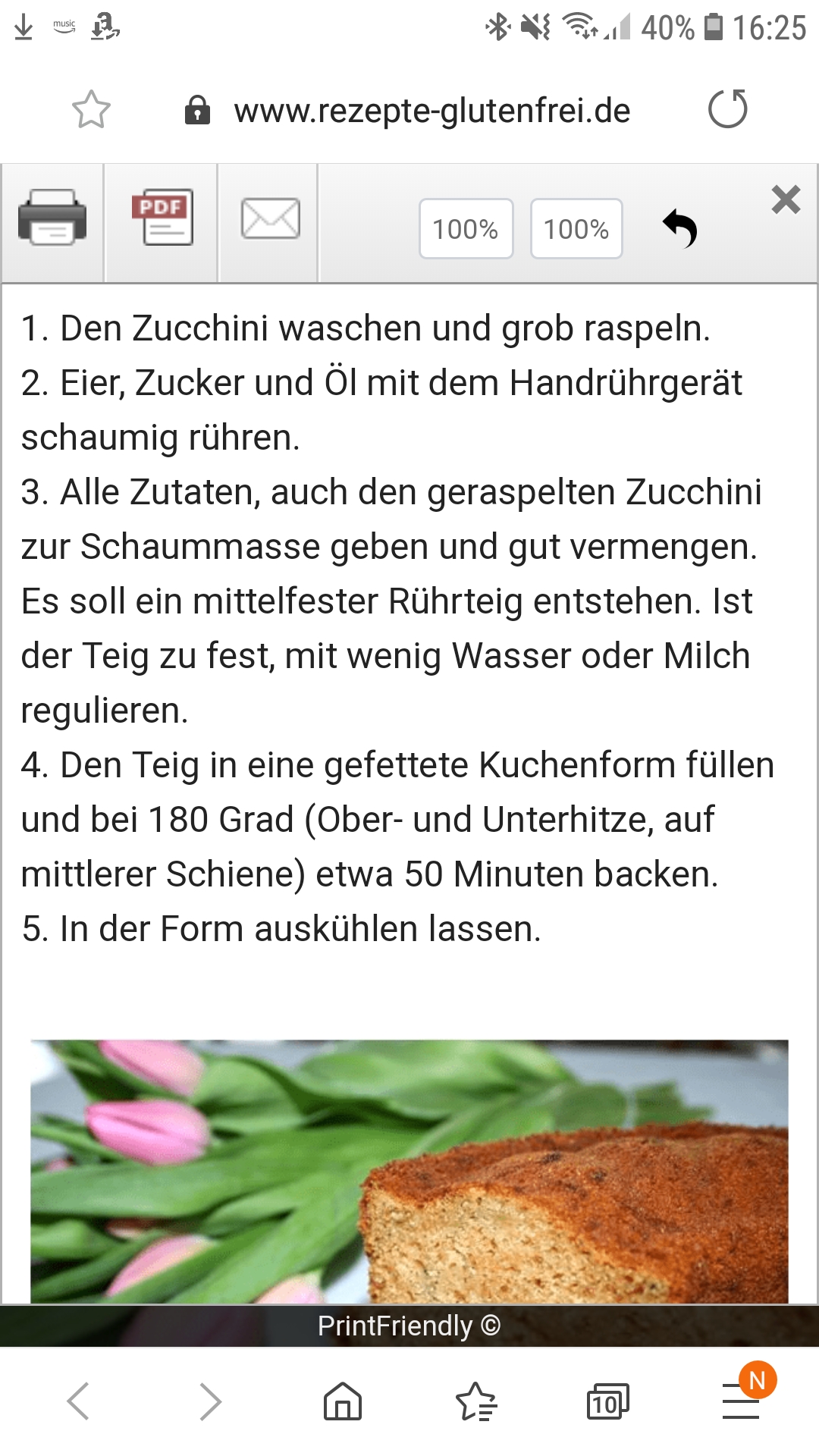Go forward to the next page

(x=210, y=1401)
